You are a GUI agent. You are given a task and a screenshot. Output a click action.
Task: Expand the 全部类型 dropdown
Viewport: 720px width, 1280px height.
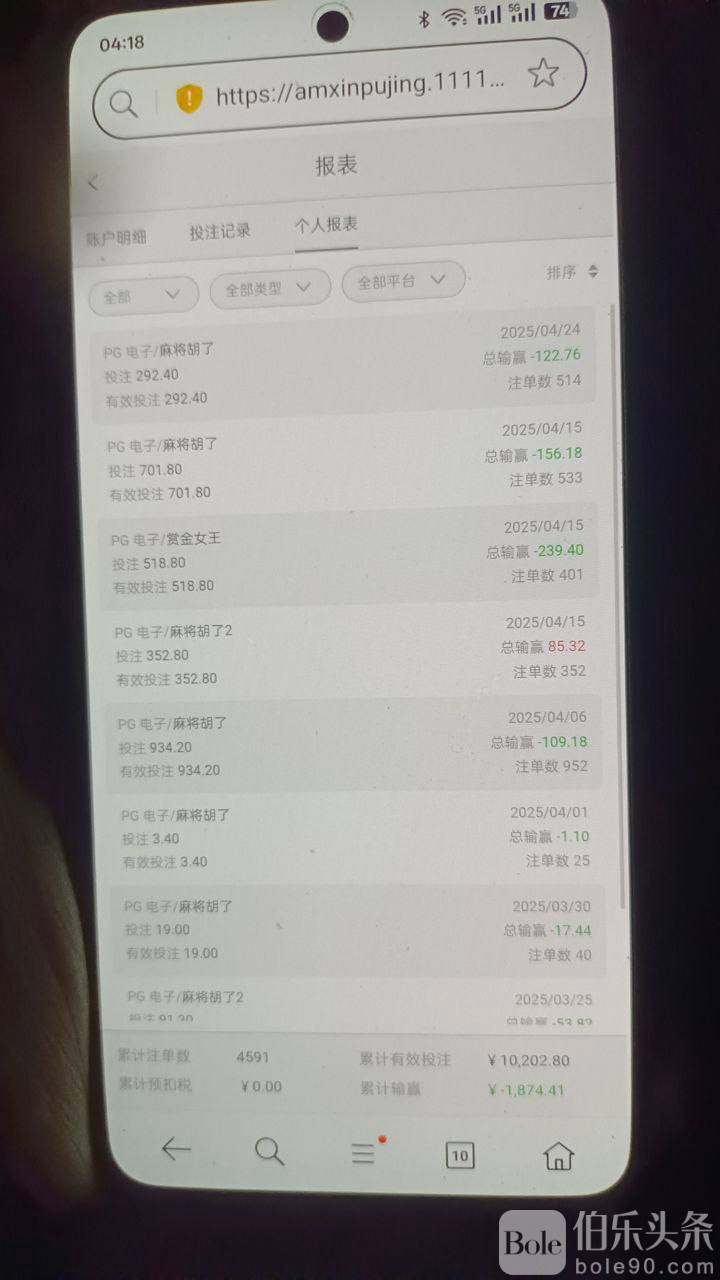pyautogui.click(x=270, y=289)
